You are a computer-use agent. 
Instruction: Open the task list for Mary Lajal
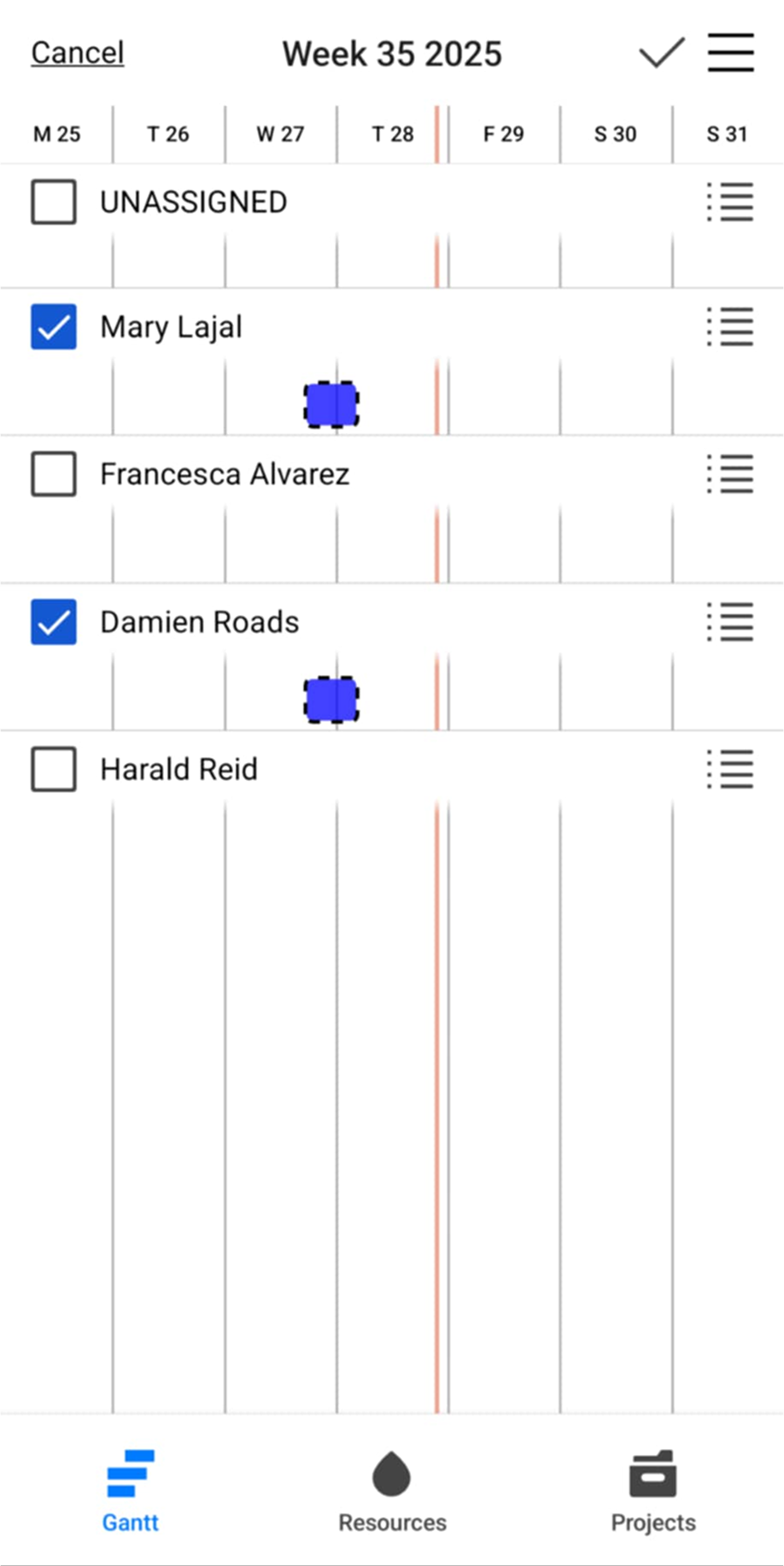[x=729, y=327]
